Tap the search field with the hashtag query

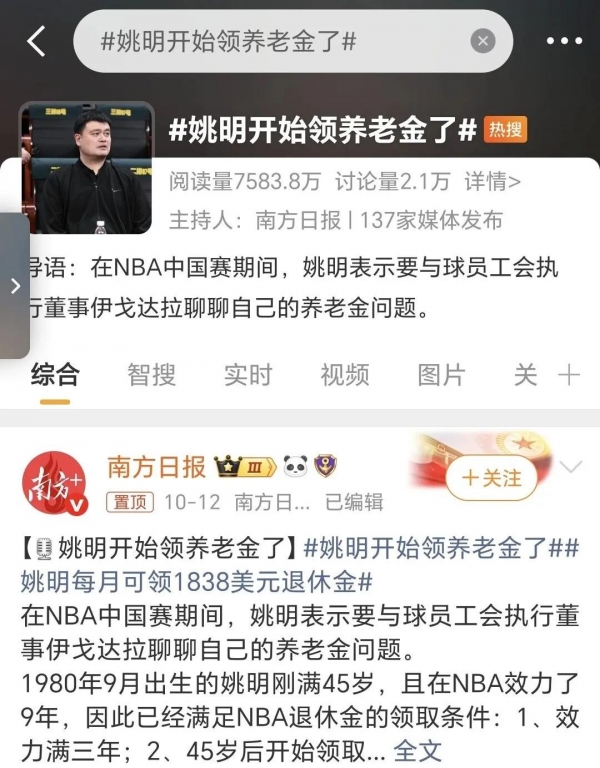coord(270,41)
